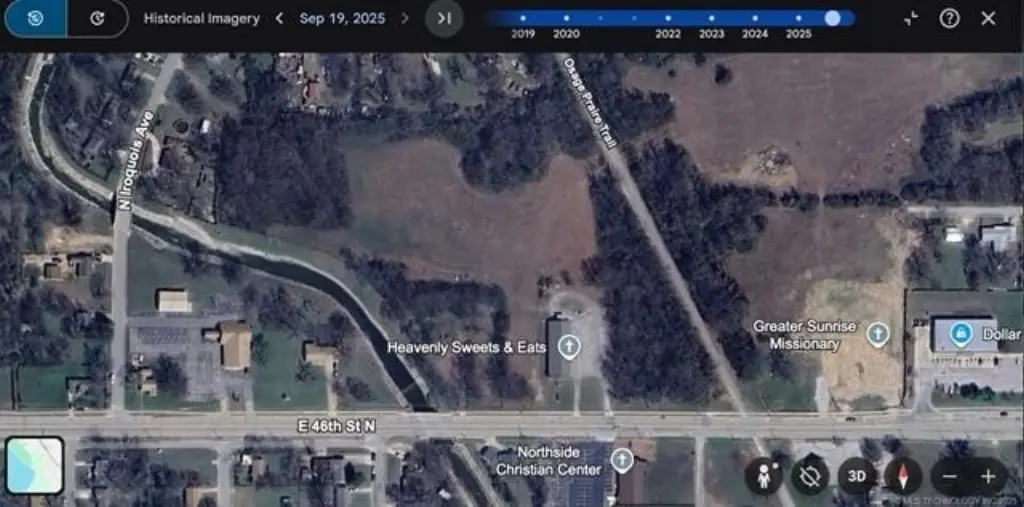
Task: Select the 2024 marker on the timeline
Action: coord(755,18)
